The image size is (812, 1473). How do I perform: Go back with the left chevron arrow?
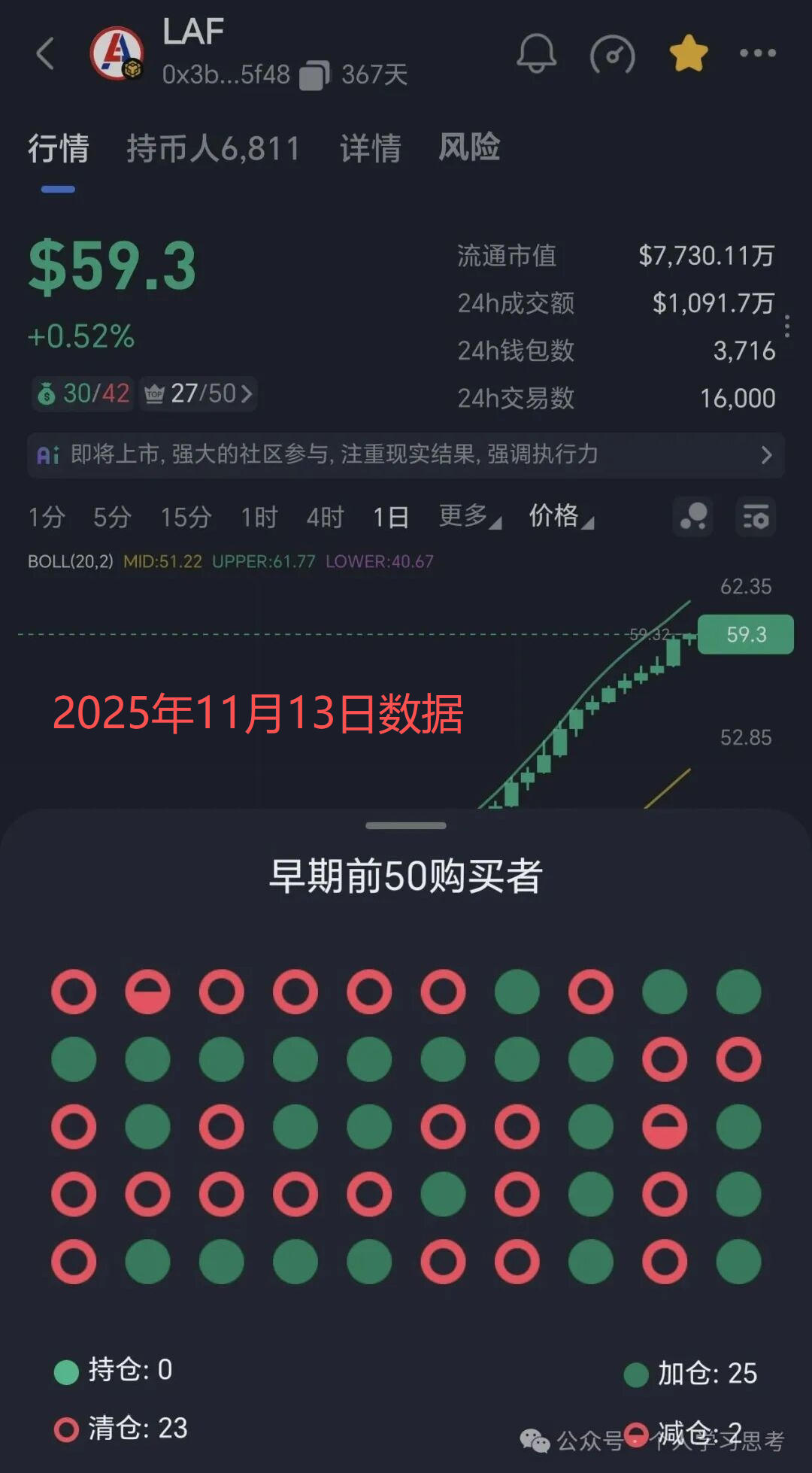click(x=43, y=54)
